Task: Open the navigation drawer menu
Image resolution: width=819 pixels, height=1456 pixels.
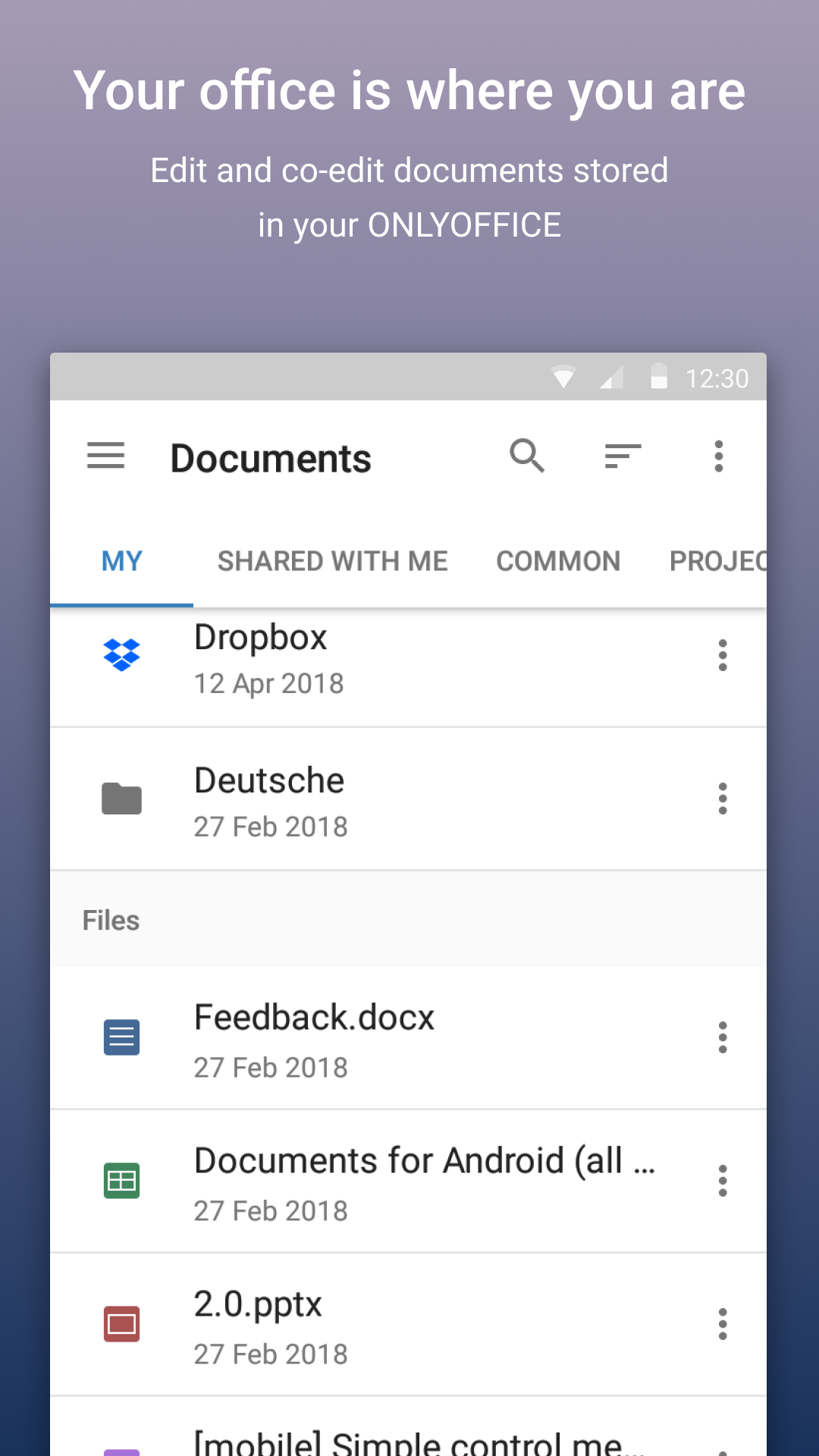Action: [105, 456]
